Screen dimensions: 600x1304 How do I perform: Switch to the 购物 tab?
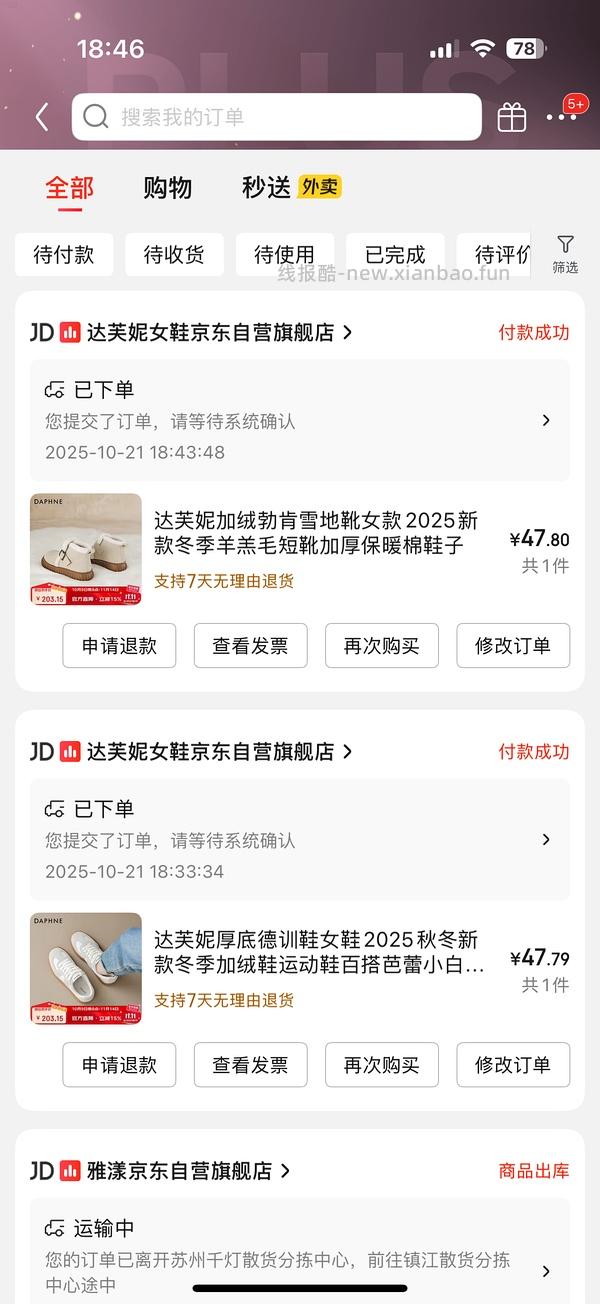pos(167,187)
